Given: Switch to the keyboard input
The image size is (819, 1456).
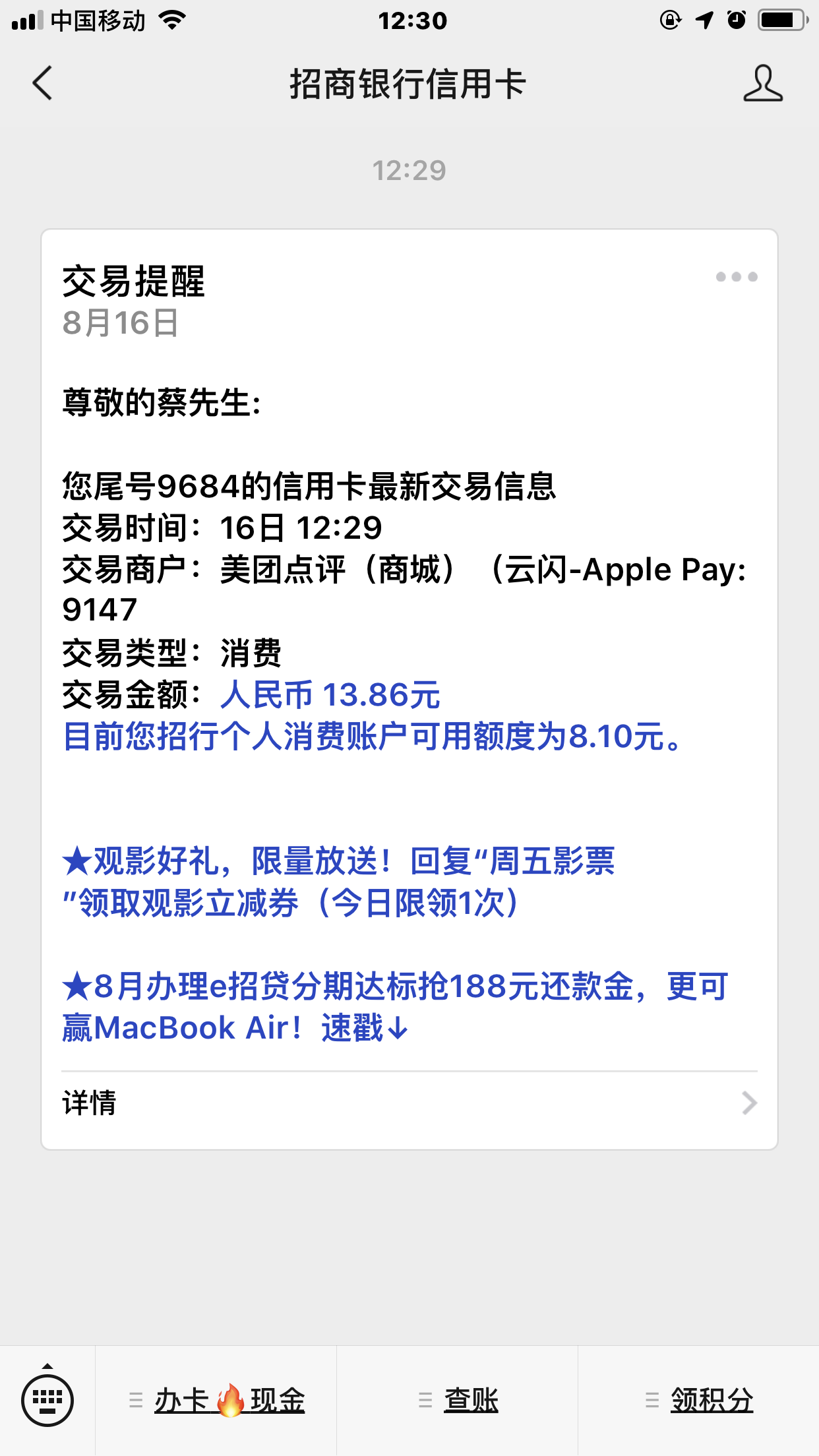Looking at the screenshot, I should [47, 1399].
